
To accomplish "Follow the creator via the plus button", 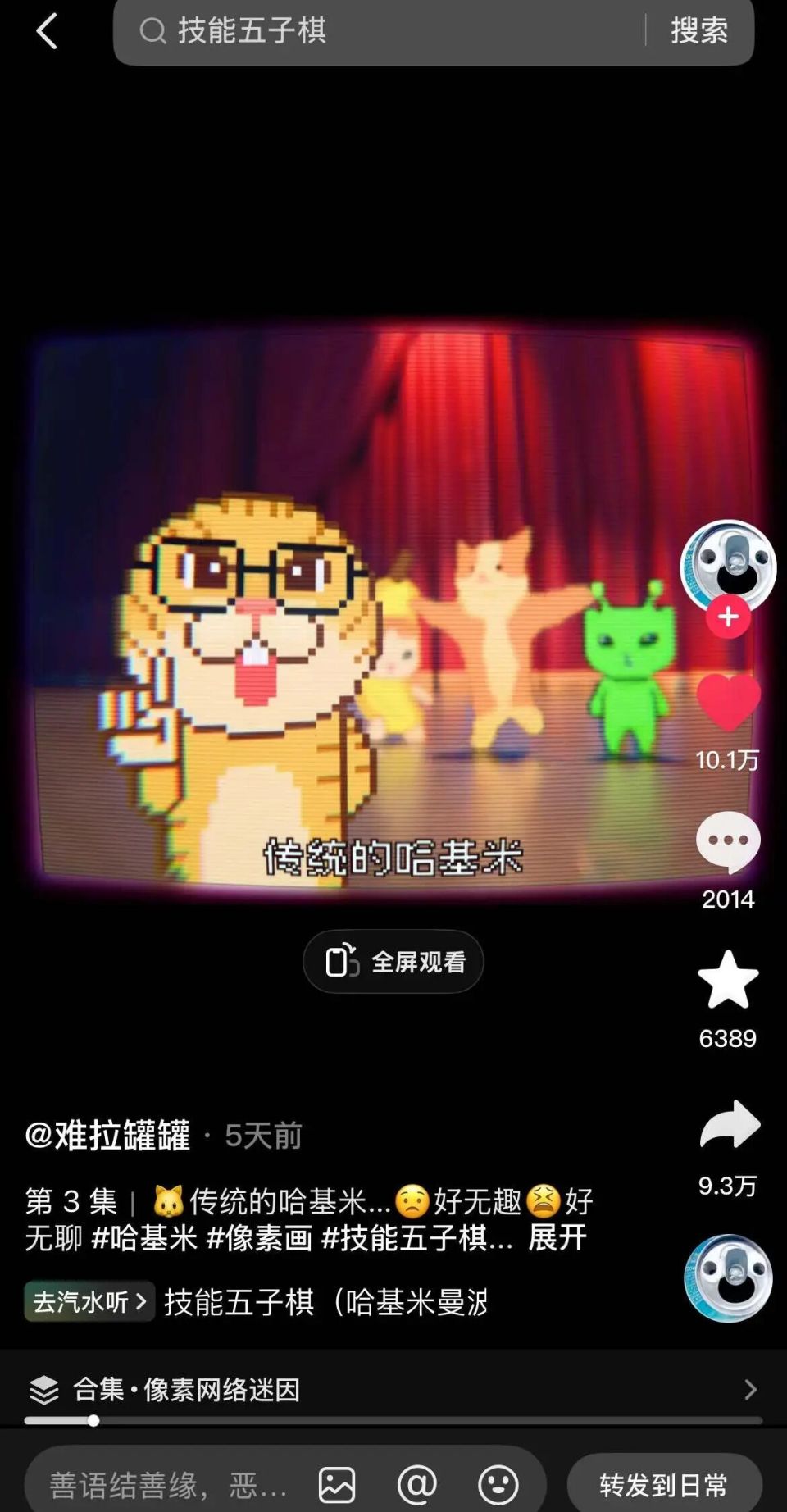I will [728, 617].
